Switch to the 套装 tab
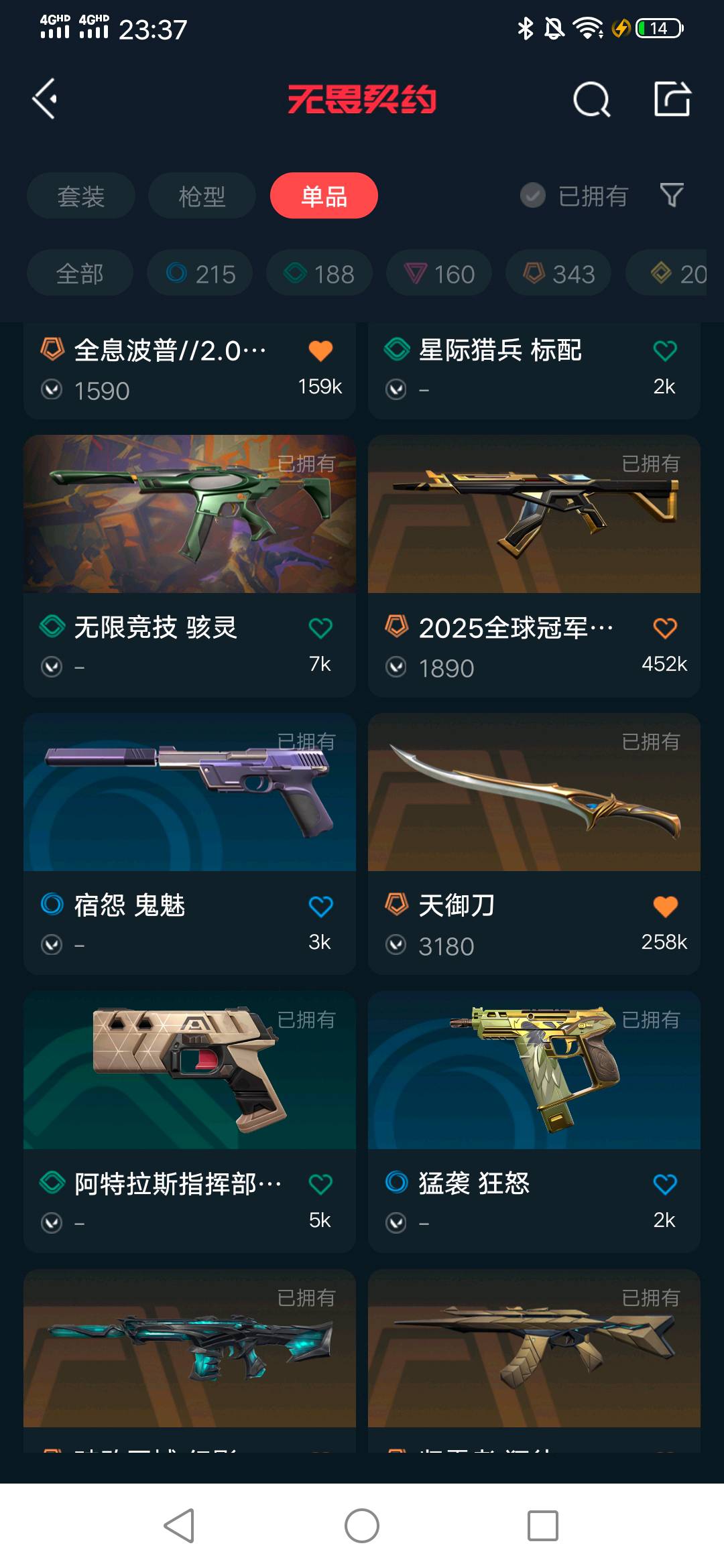Image resolution: width=724 pixels, height=1568 pixels. 81,196
